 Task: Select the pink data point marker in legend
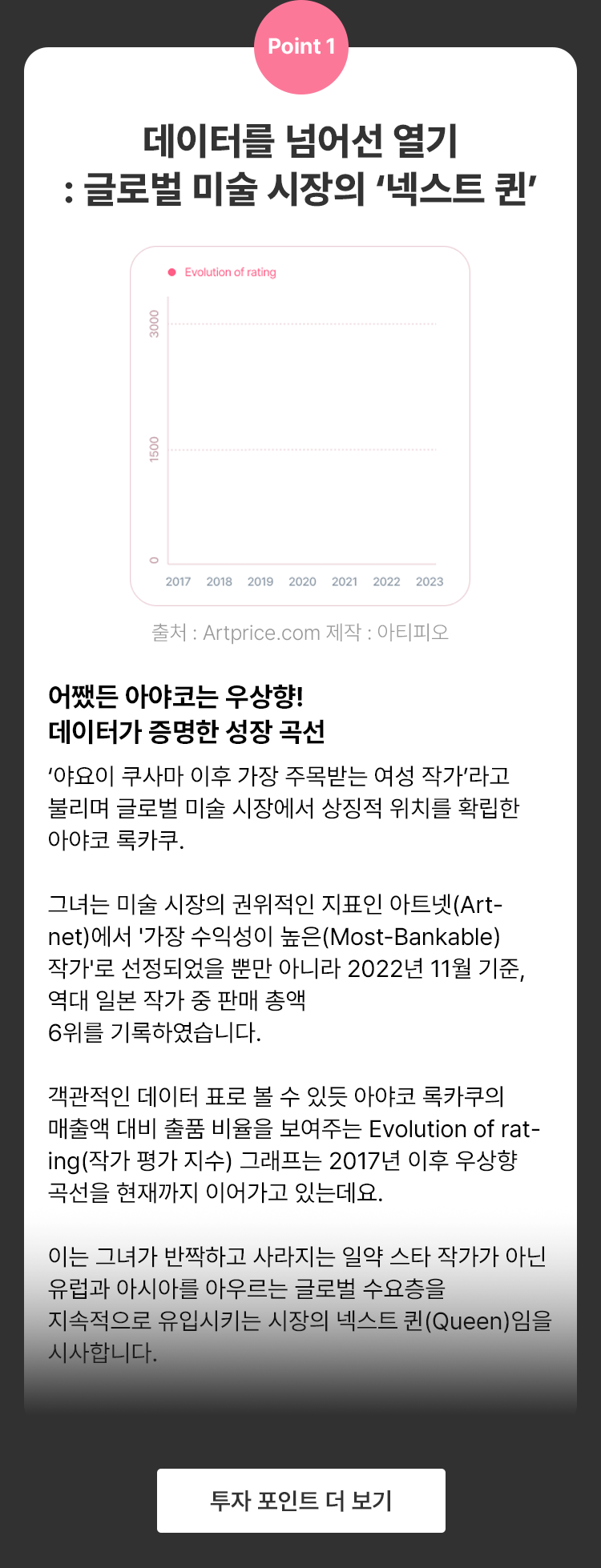tap(171, 272)
